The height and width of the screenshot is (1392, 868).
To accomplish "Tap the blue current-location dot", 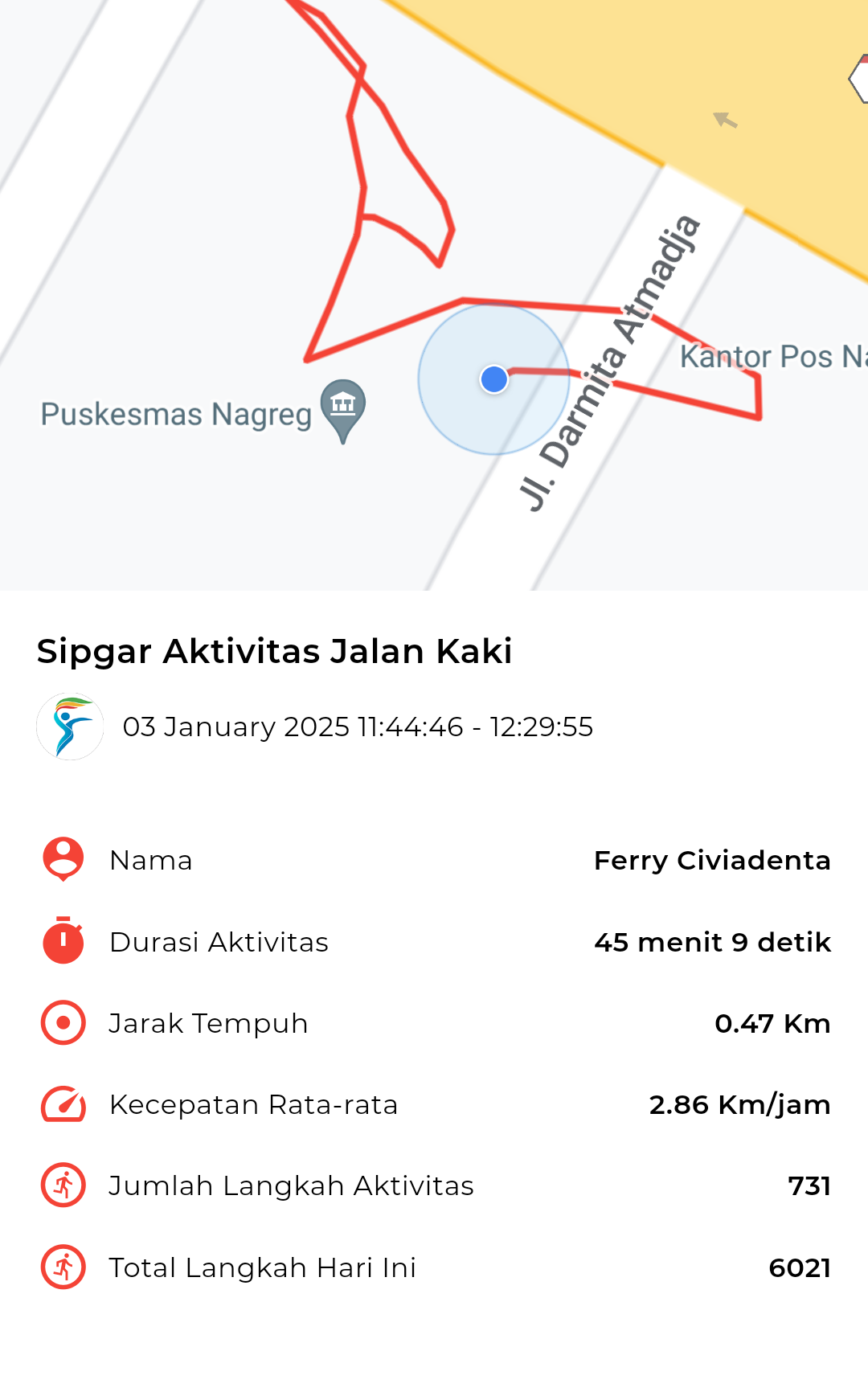I will click(x=494, y=379).
